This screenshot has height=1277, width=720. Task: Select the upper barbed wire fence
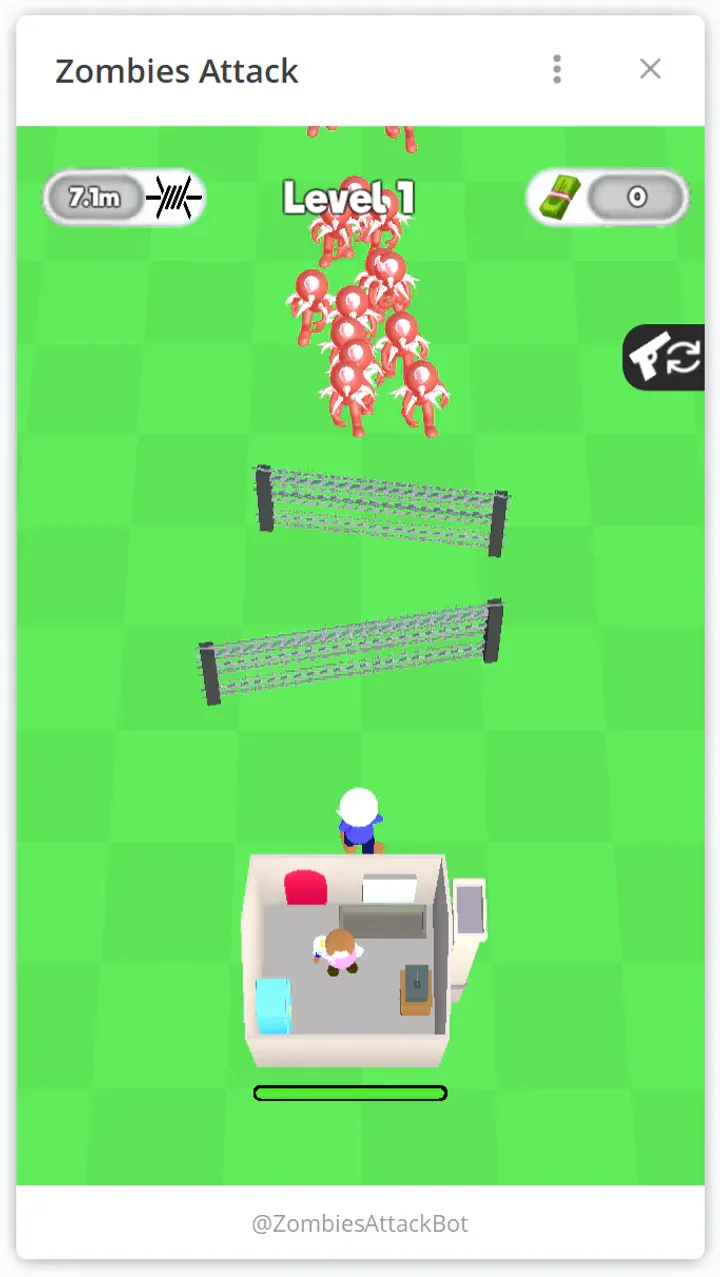pyautogui.click(x=380, y=505)
